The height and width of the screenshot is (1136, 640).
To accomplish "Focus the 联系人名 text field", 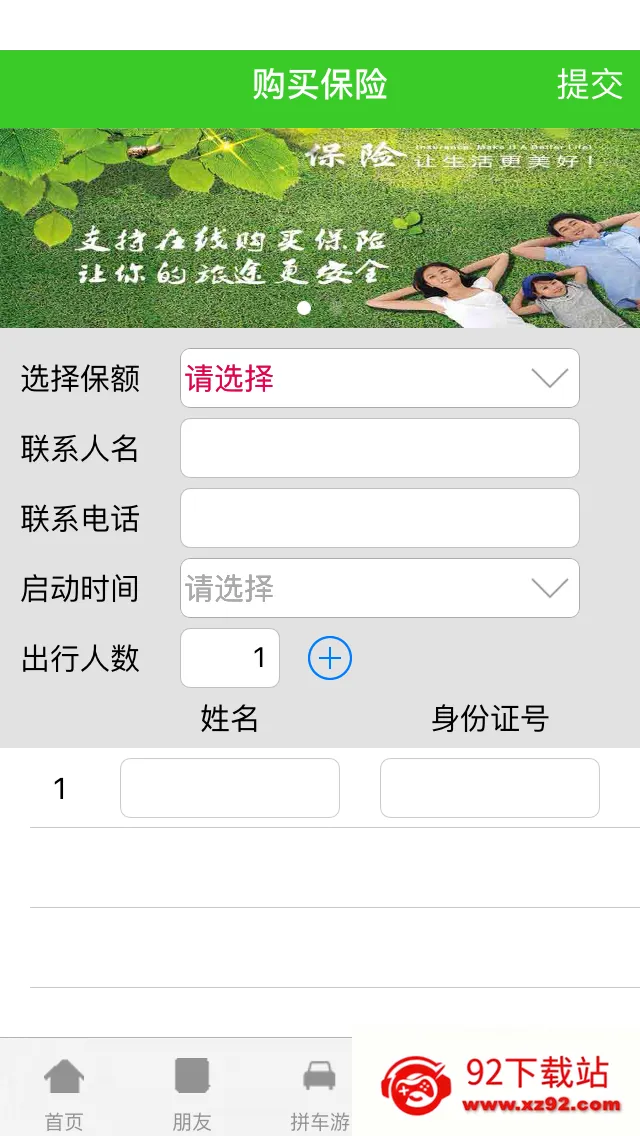I will point(380,448).
